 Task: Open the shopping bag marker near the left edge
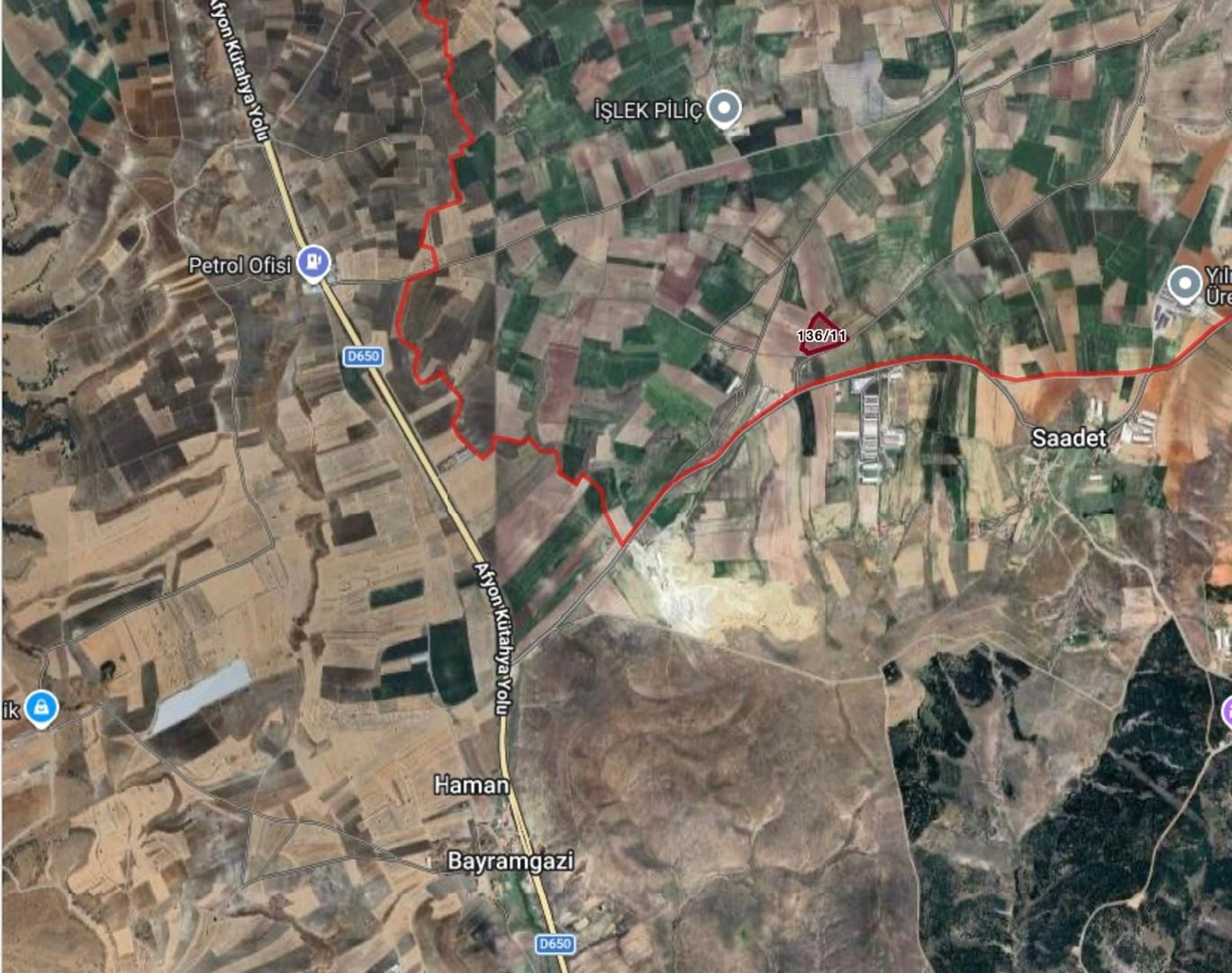tap(40, 708)
